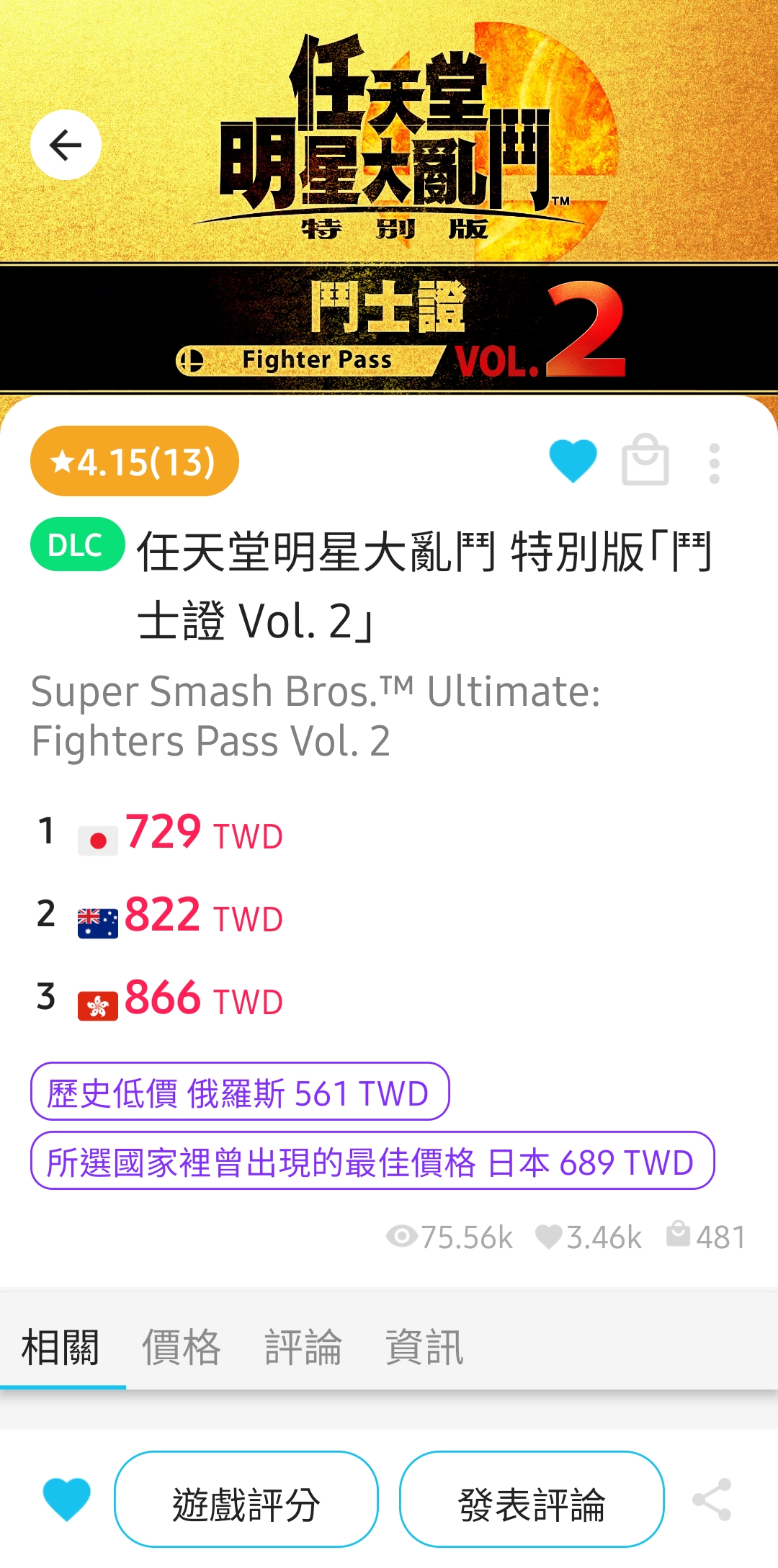The image size is (778, 1568).
Task: Tap the shopping bag icon to mark owned
Action: pos(645,461)
